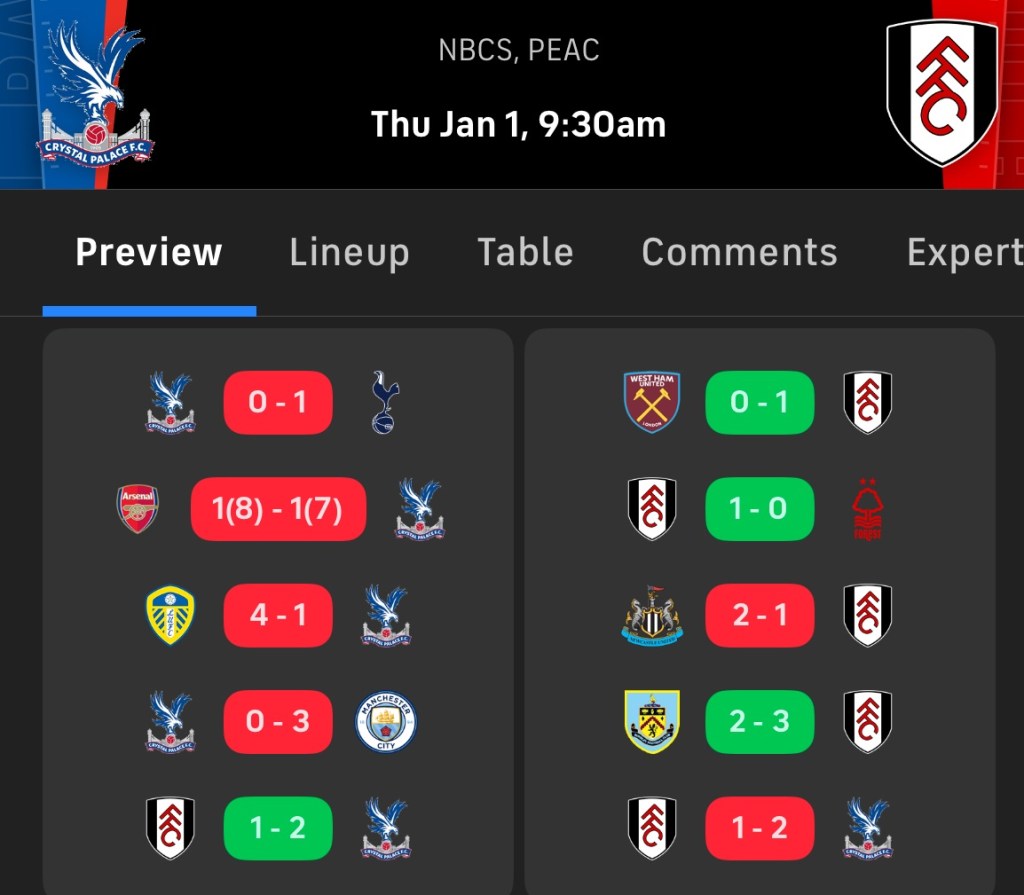Open Crystal Palace 0-1 Tottenham result
The width and height of the screenshot is (1024, 895).
(277, 403)
